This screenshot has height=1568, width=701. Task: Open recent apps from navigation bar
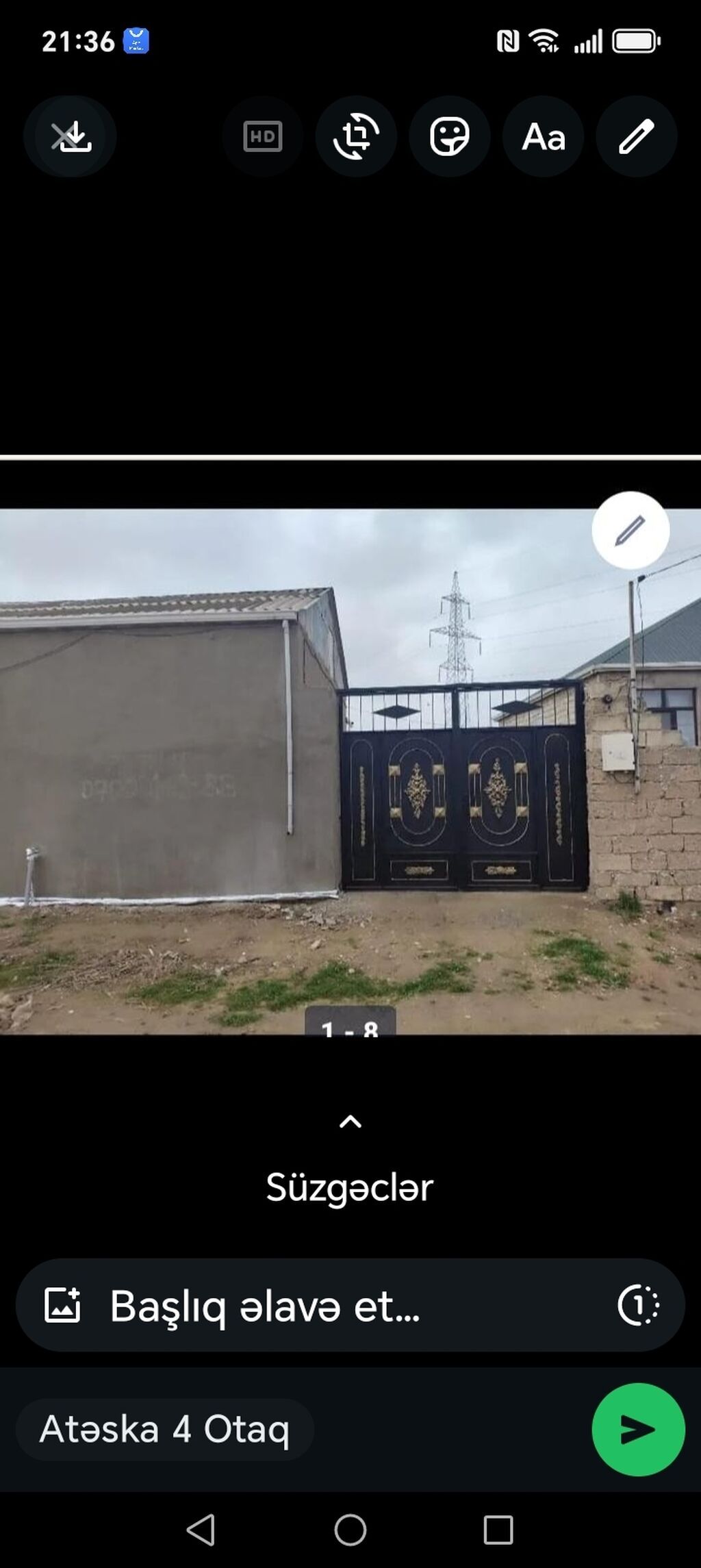tap(498, 1530)
